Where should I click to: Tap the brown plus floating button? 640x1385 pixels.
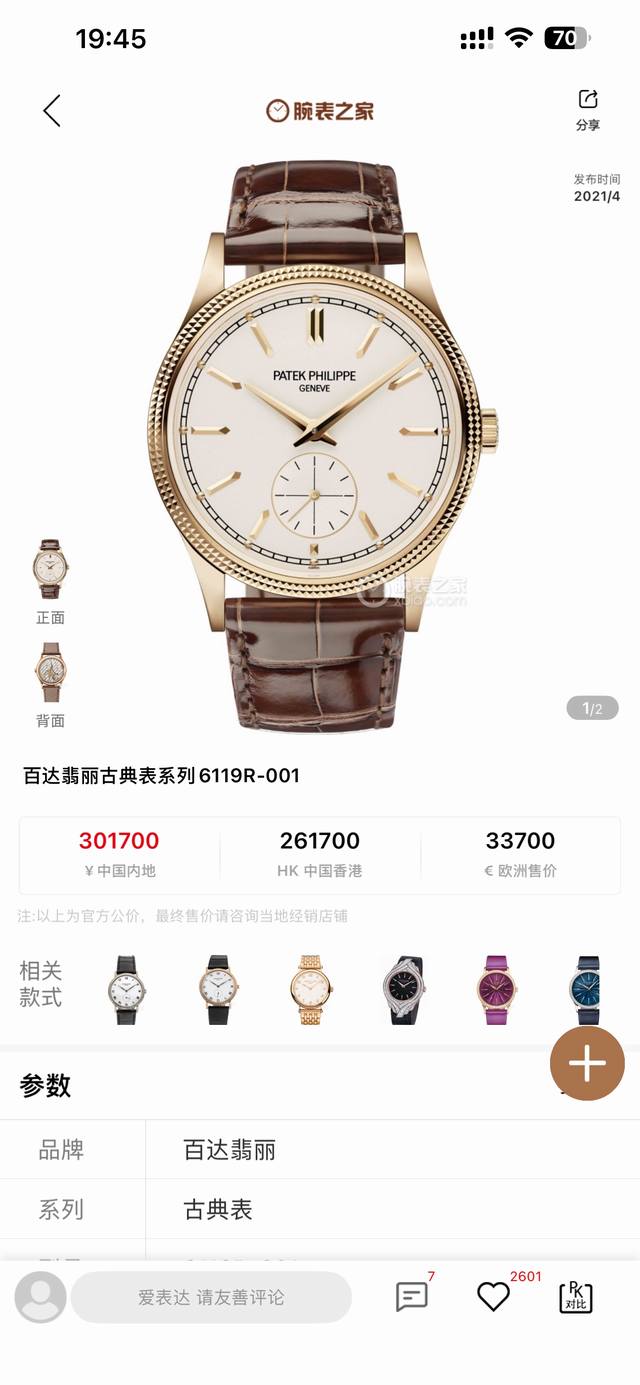[x=587, y=1063]
